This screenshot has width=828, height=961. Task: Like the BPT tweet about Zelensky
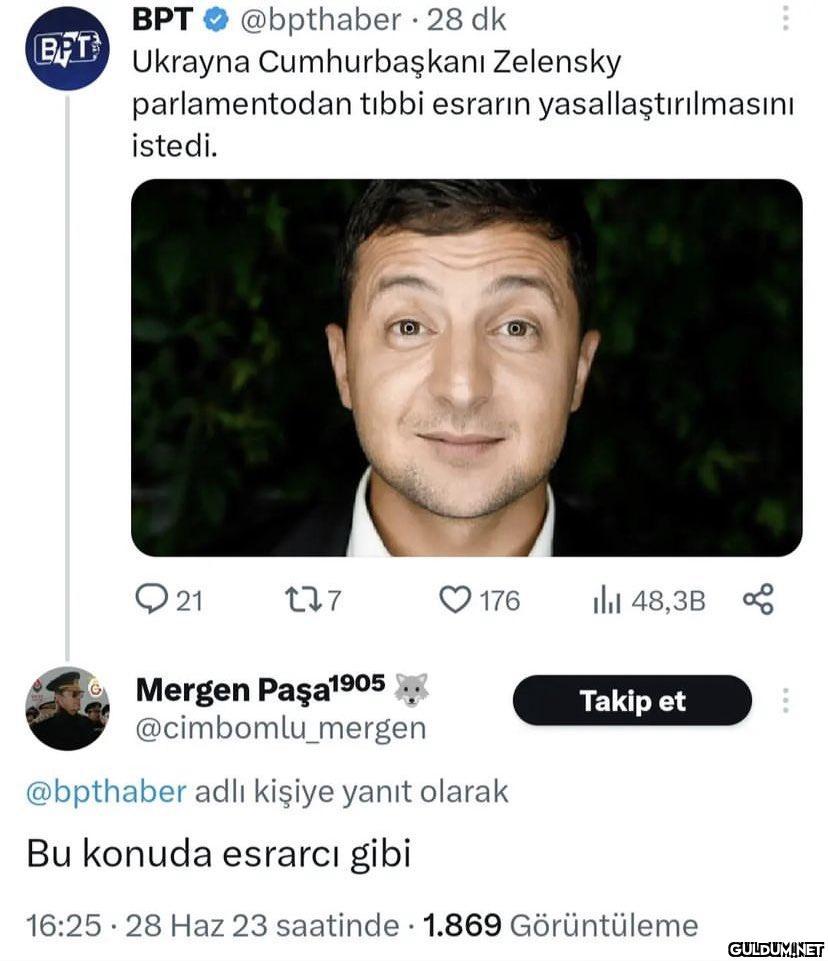[455, 599]
